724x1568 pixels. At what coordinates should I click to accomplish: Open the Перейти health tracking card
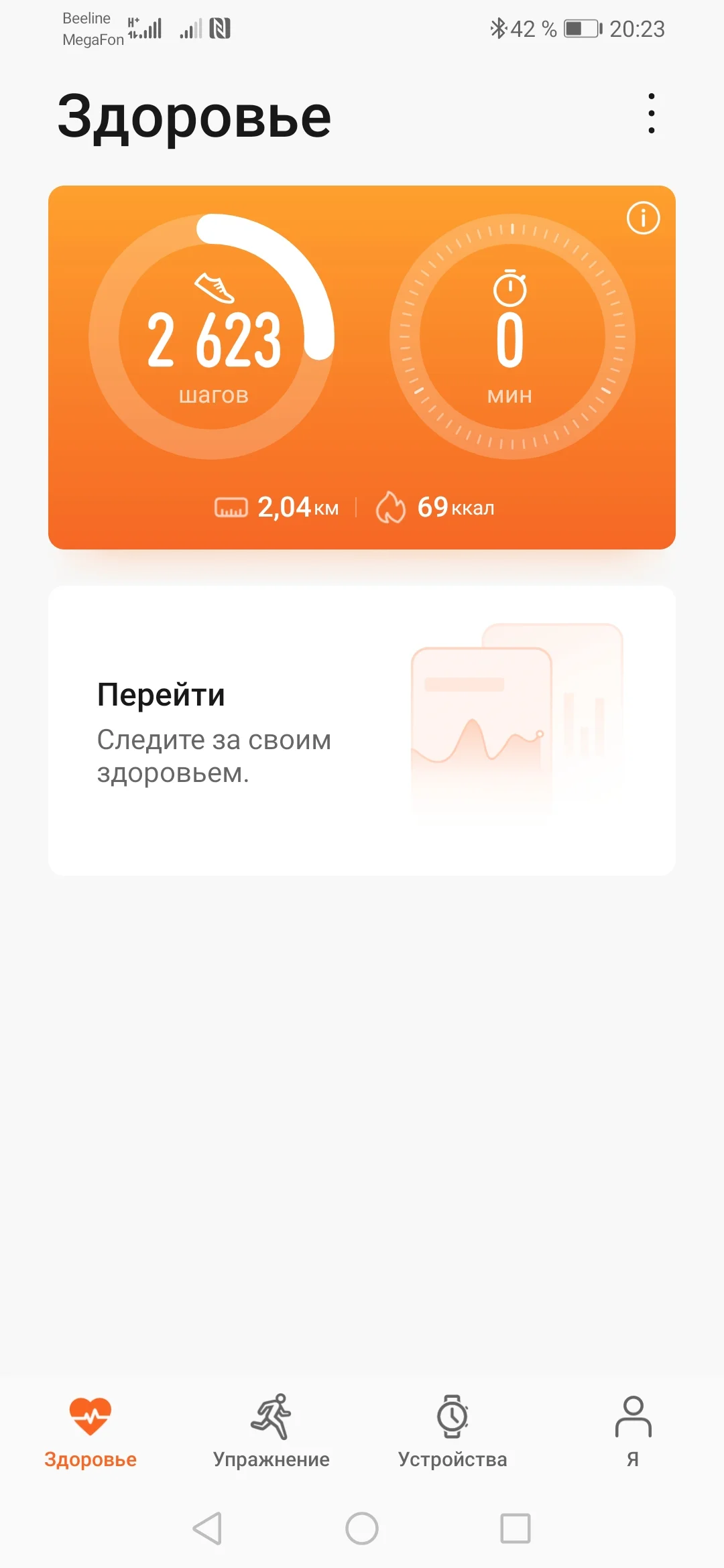[361, 730]
